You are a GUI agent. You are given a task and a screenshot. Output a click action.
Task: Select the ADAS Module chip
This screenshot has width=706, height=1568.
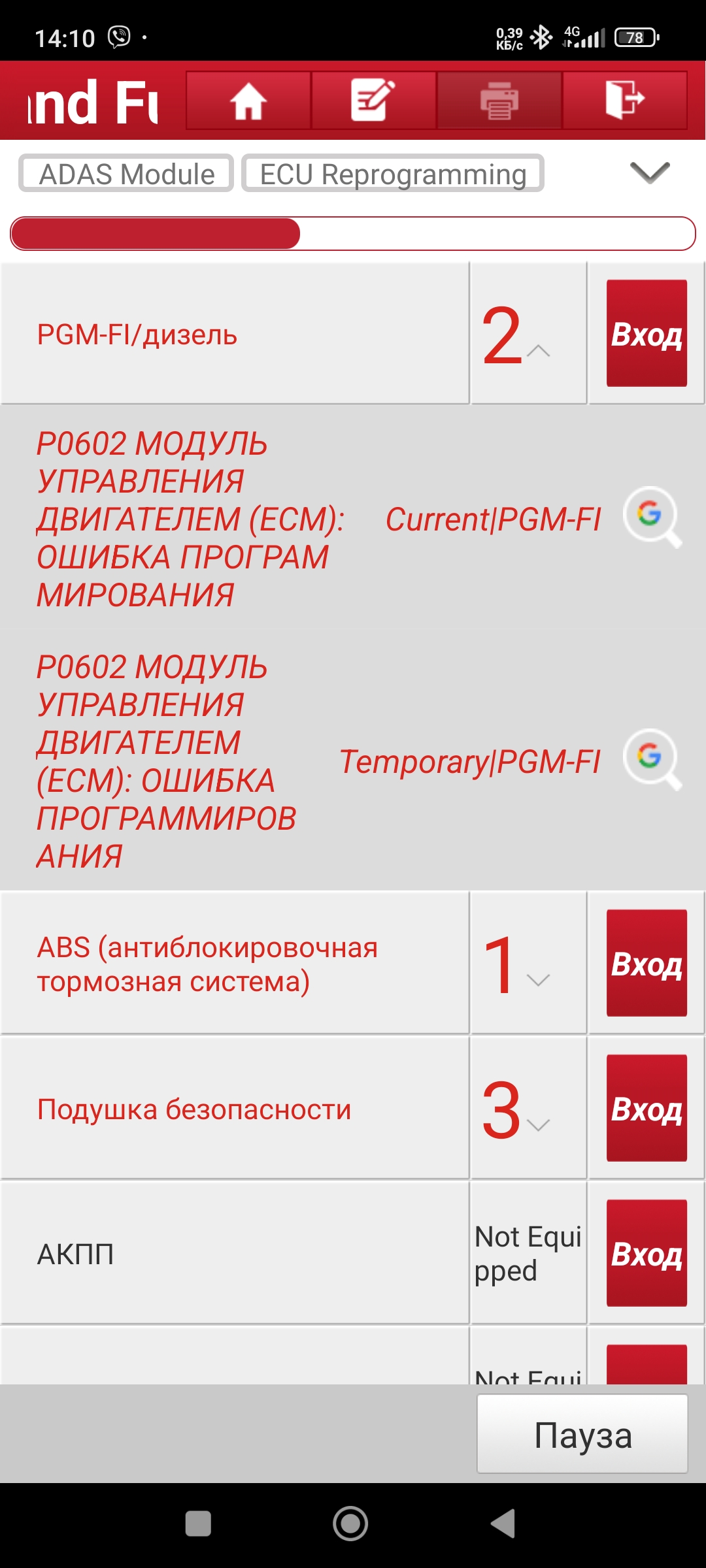click(126, 174)
